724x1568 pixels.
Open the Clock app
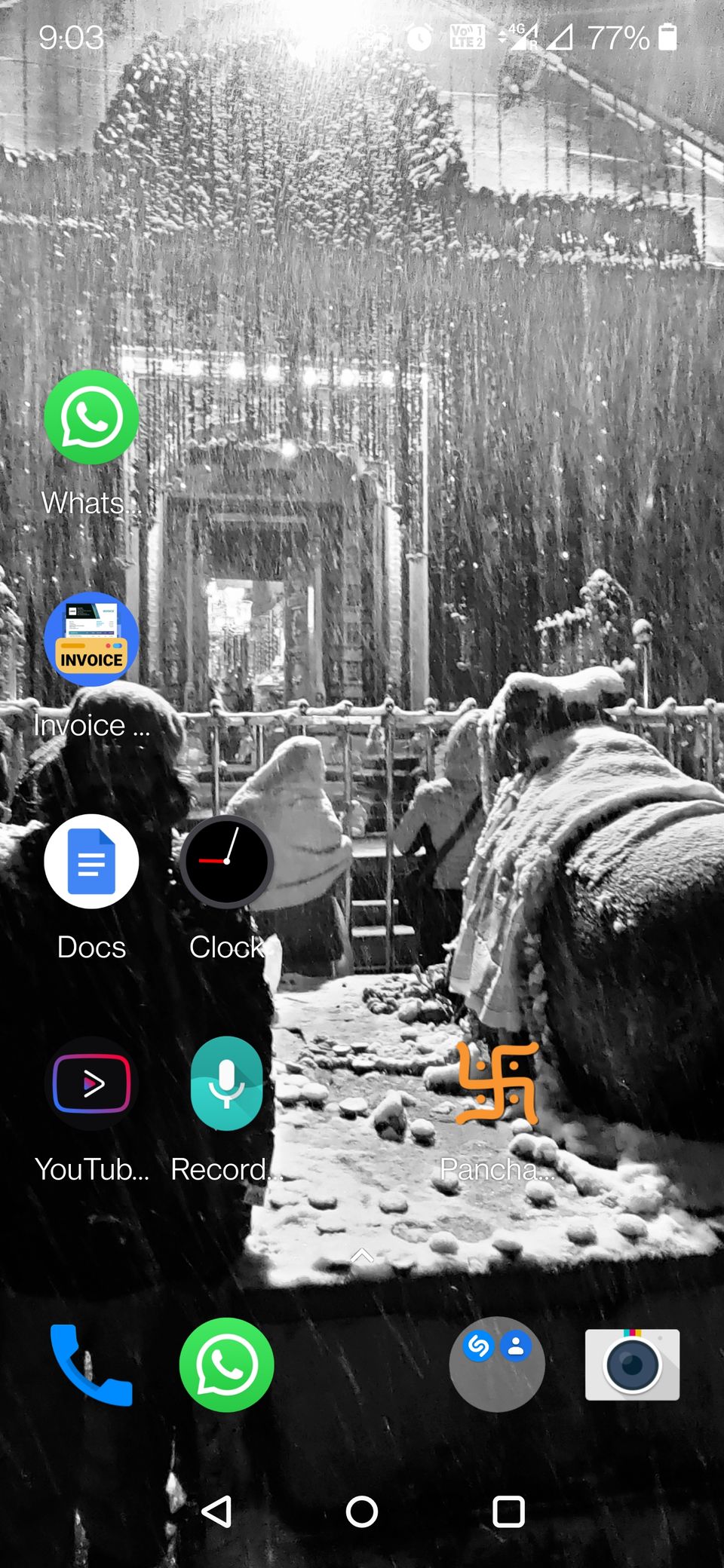tap(226, 862)
